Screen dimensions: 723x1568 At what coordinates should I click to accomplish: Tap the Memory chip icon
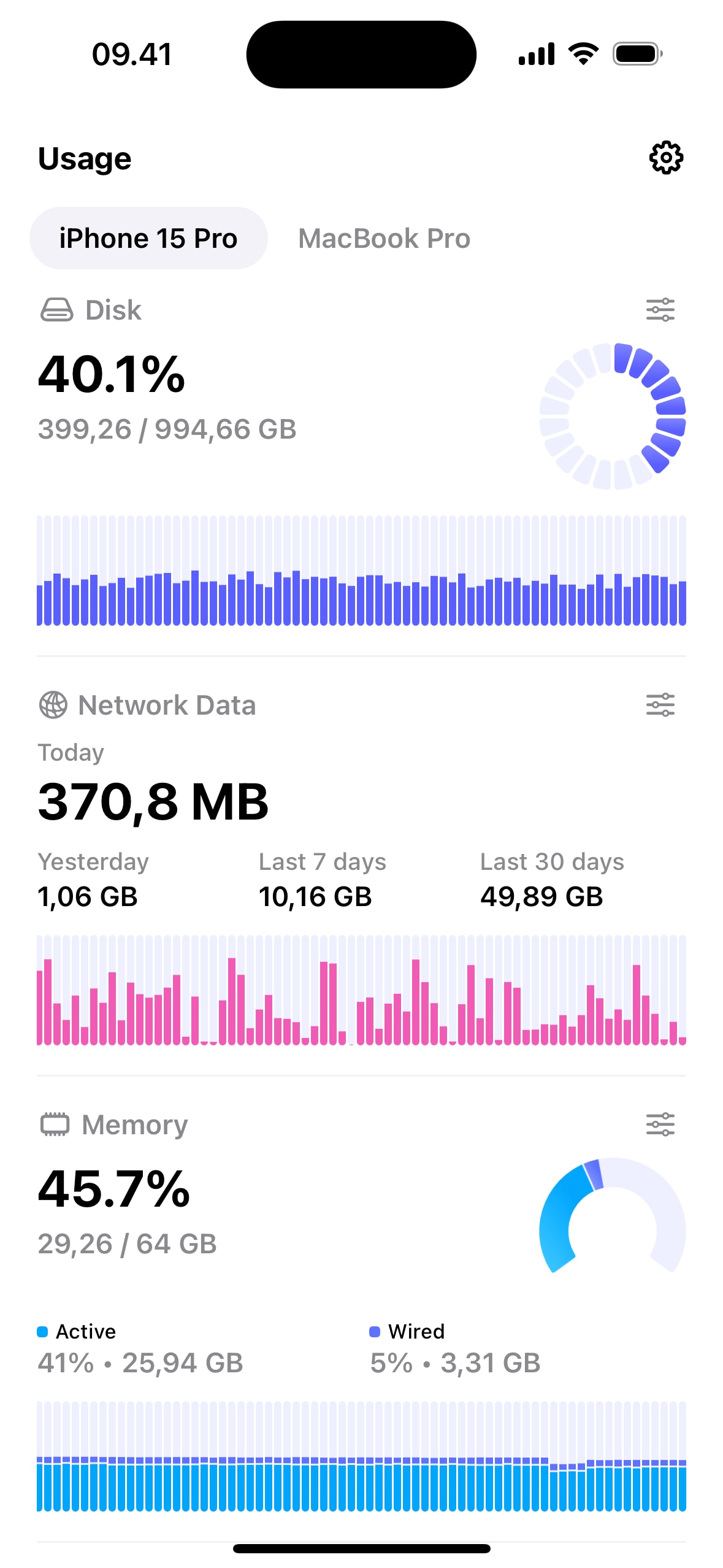[x=56, y=1124]
